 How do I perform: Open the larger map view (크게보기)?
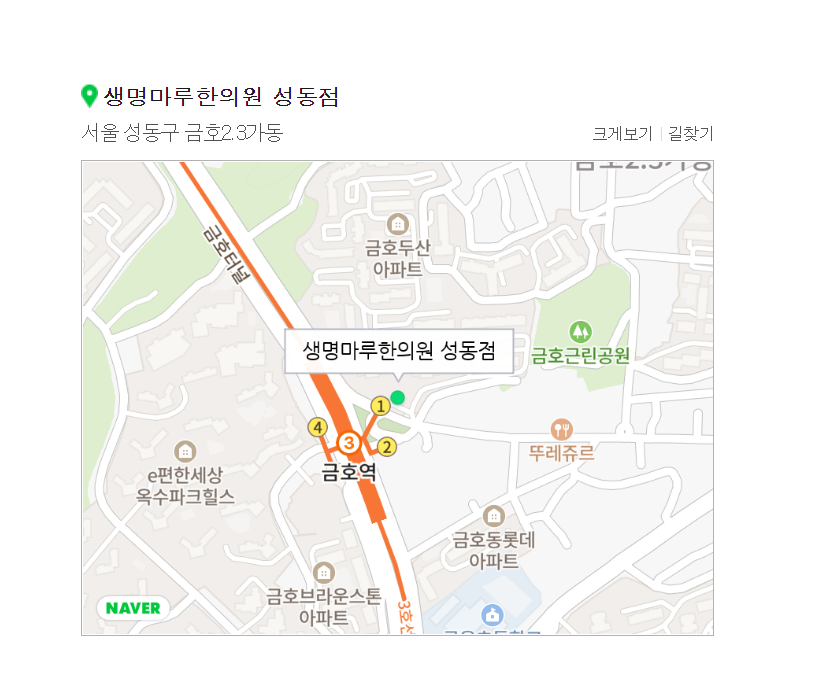click(622, 134)
